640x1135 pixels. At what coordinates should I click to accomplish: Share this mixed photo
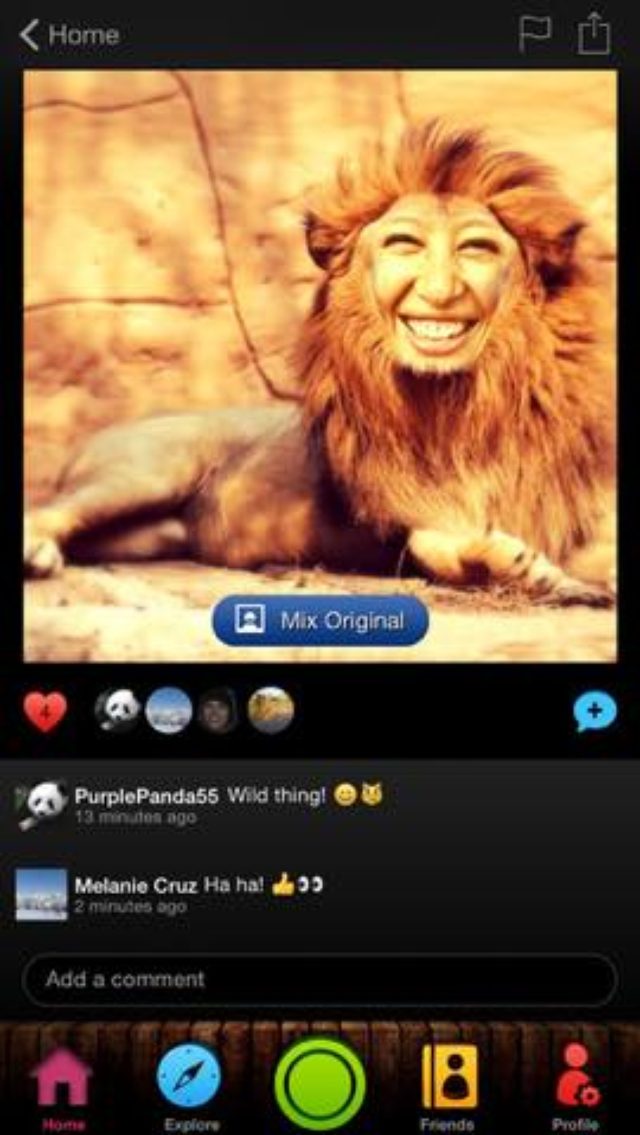coord(594,34)
